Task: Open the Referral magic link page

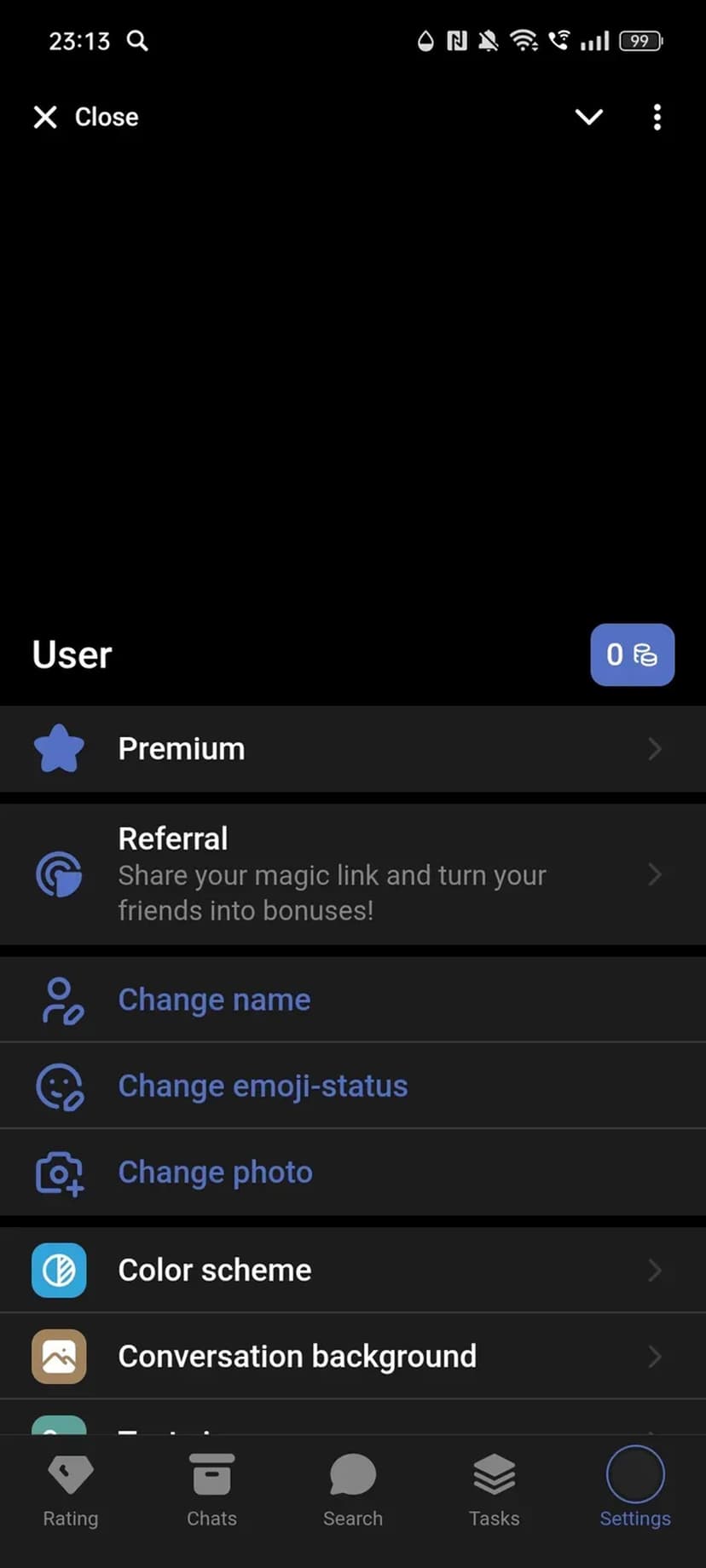Action: (352, 874)
